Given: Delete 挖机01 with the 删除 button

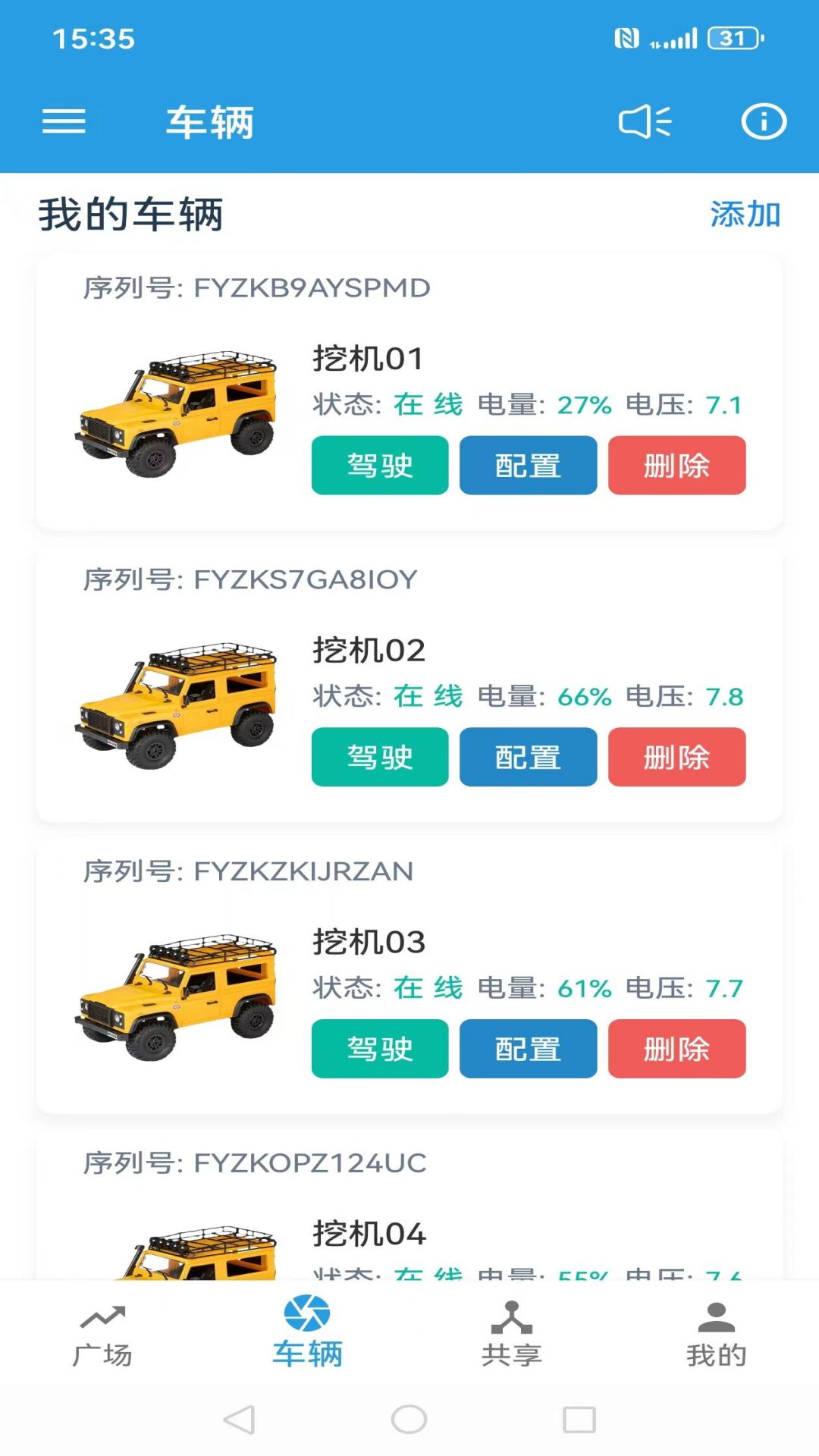Looking at the screenshot, I should click(x=676, y=465).
